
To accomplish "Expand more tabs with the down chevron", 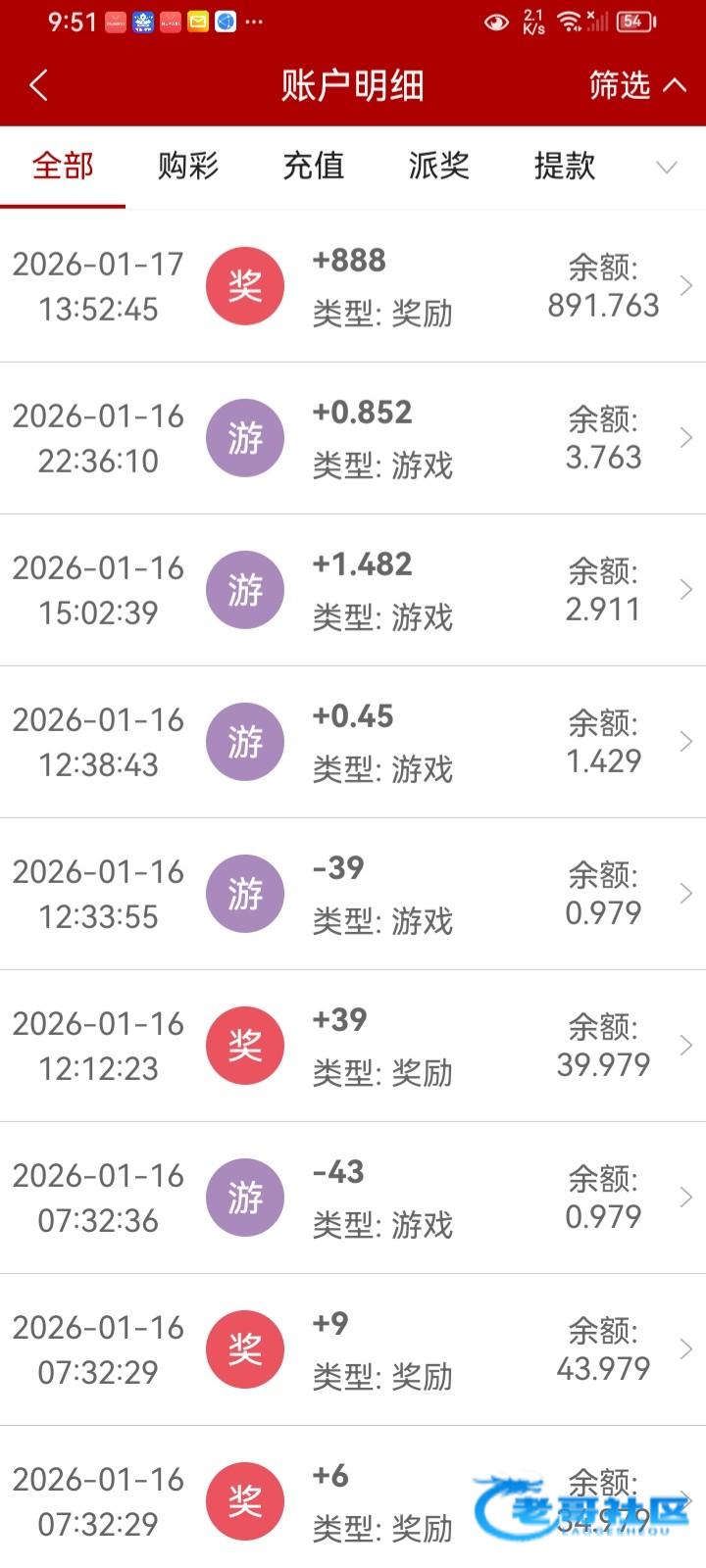I will click(x=667, y=167).
